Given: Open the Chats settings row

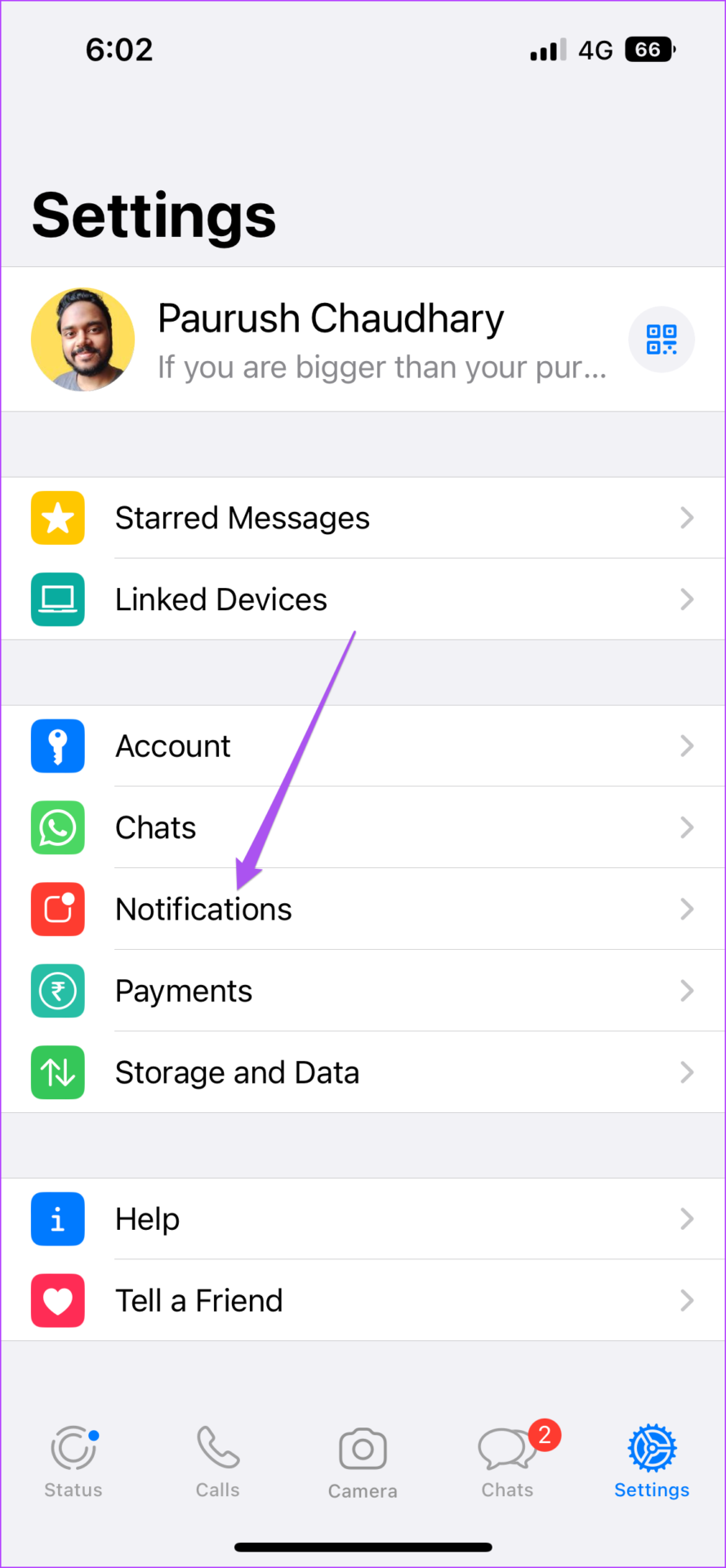Looking at the screenshot, I should click(x=363, y=827).
